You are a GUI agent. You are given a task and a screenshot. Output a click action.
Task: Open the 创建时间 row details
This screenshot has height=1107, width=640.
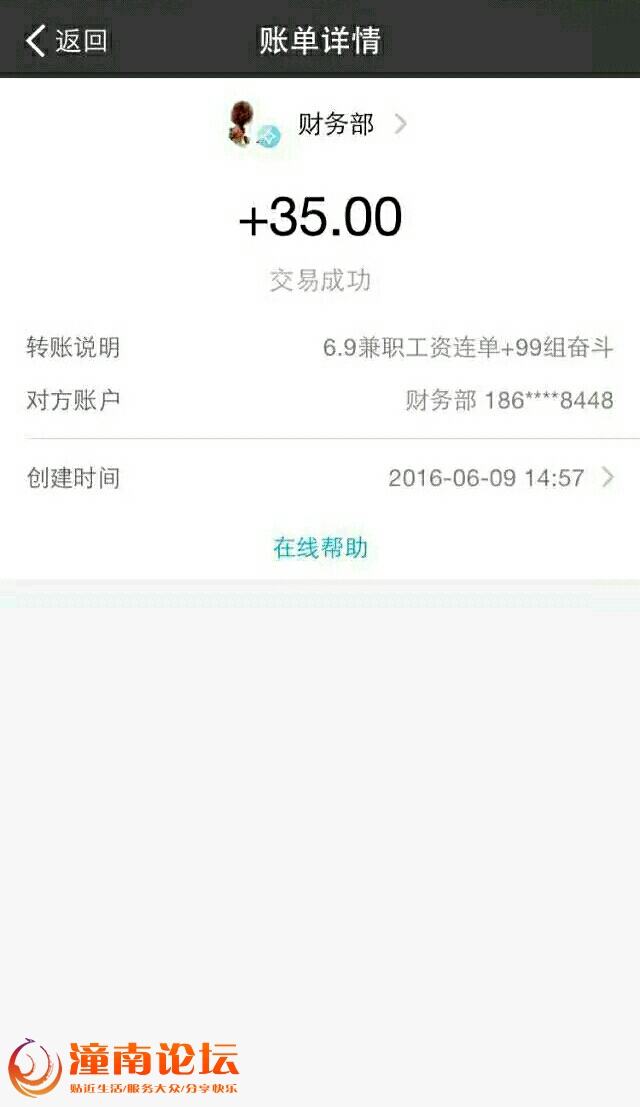[320, 478]
